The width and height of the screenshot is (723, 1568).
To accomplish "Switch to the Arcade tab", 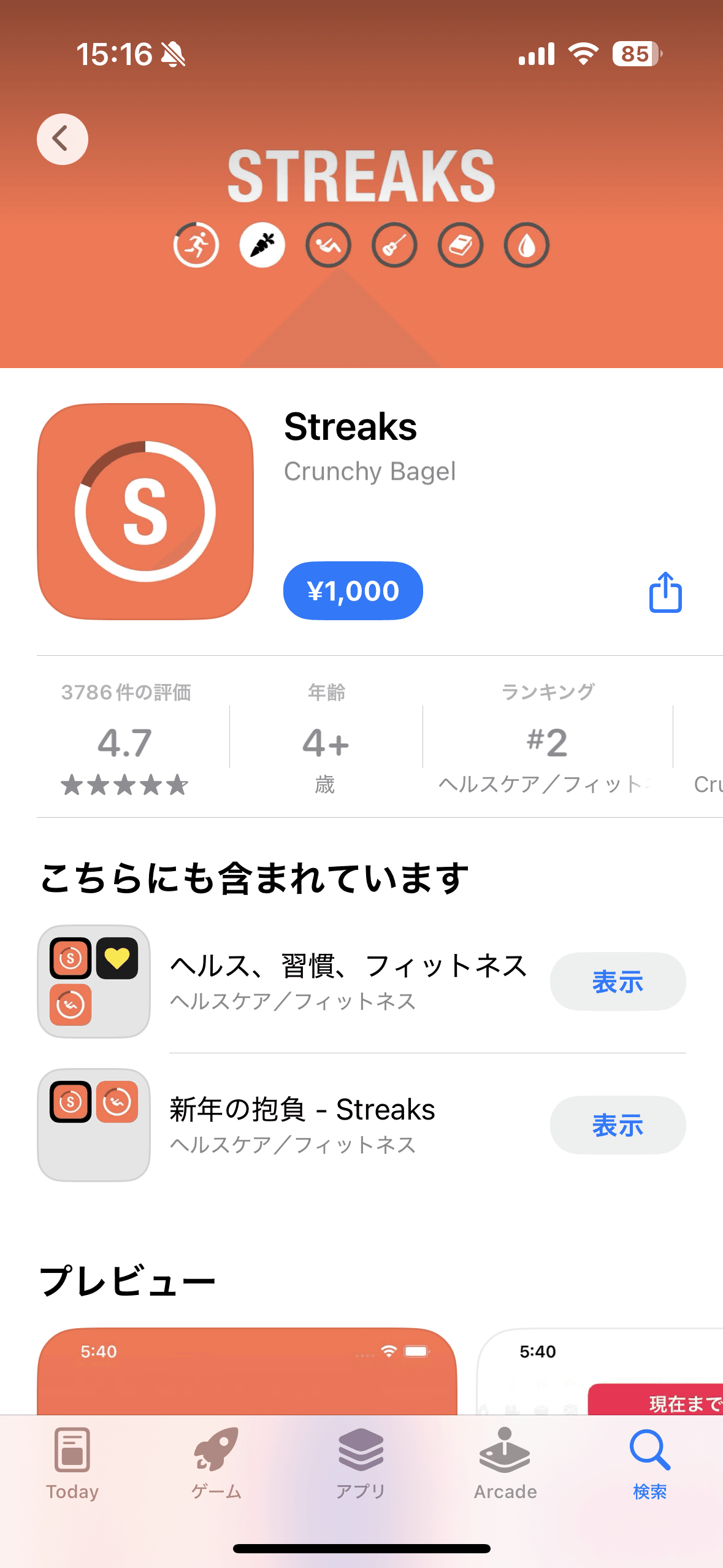I will point(505,1462).
